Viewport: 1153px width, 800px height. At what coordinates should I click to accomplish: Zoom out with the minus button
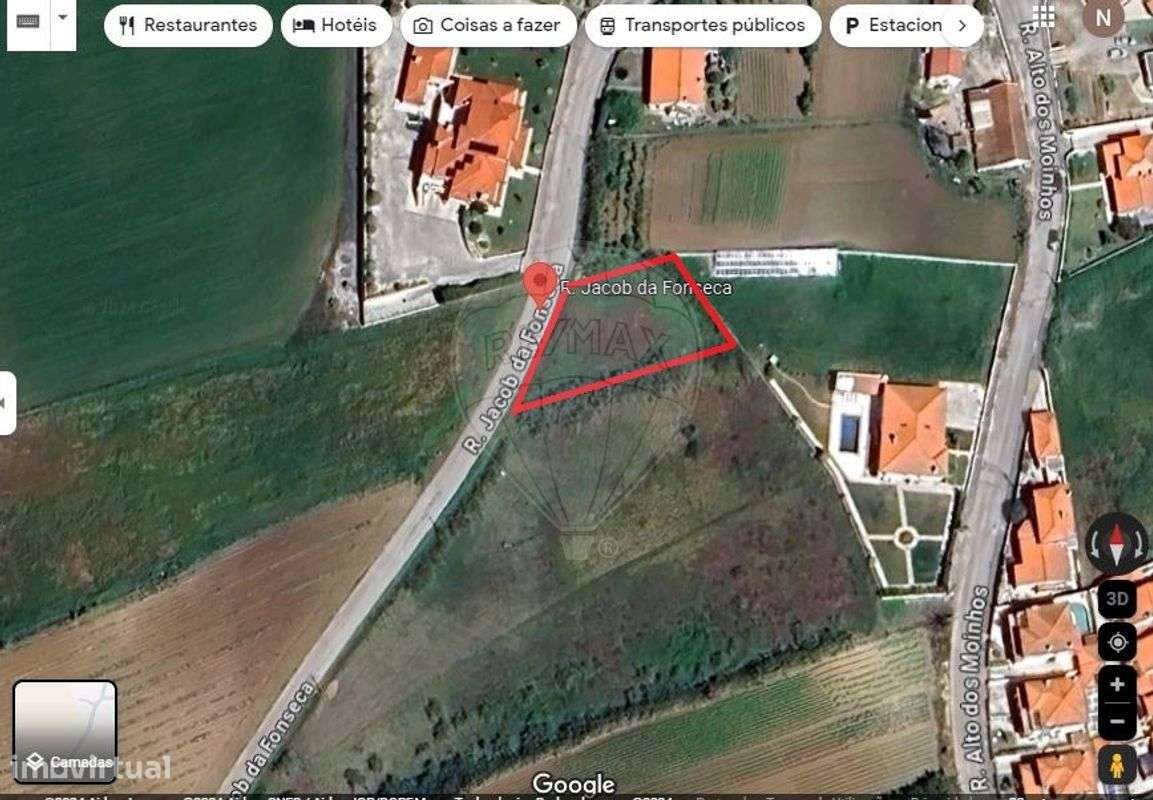click(x=1116, y=721)
